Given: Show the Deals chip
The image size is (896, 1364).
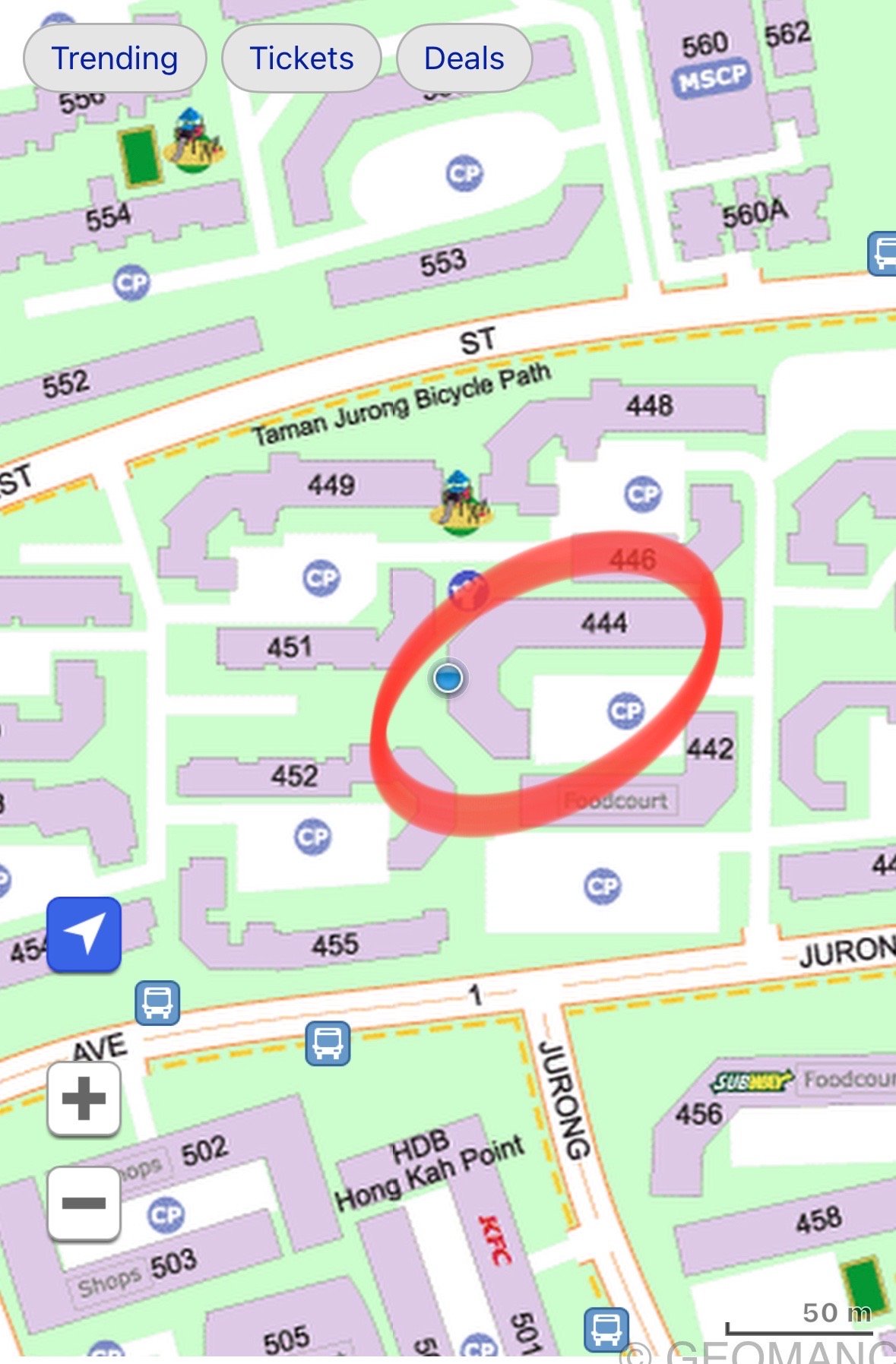Looking at the screenshot, I should (464, 59).
